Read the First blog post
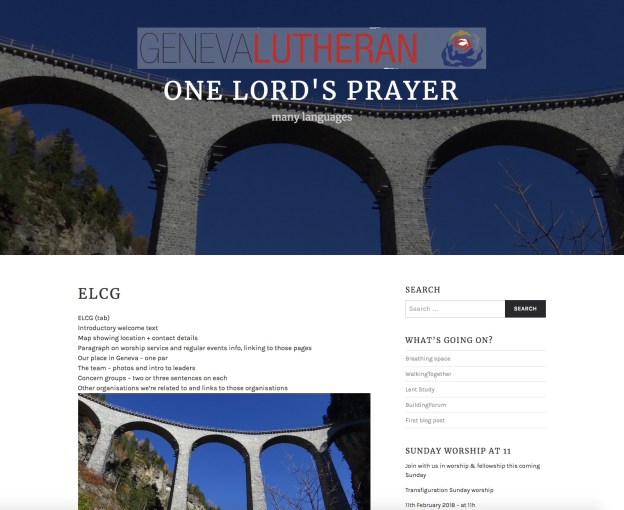 pos(424,421)
